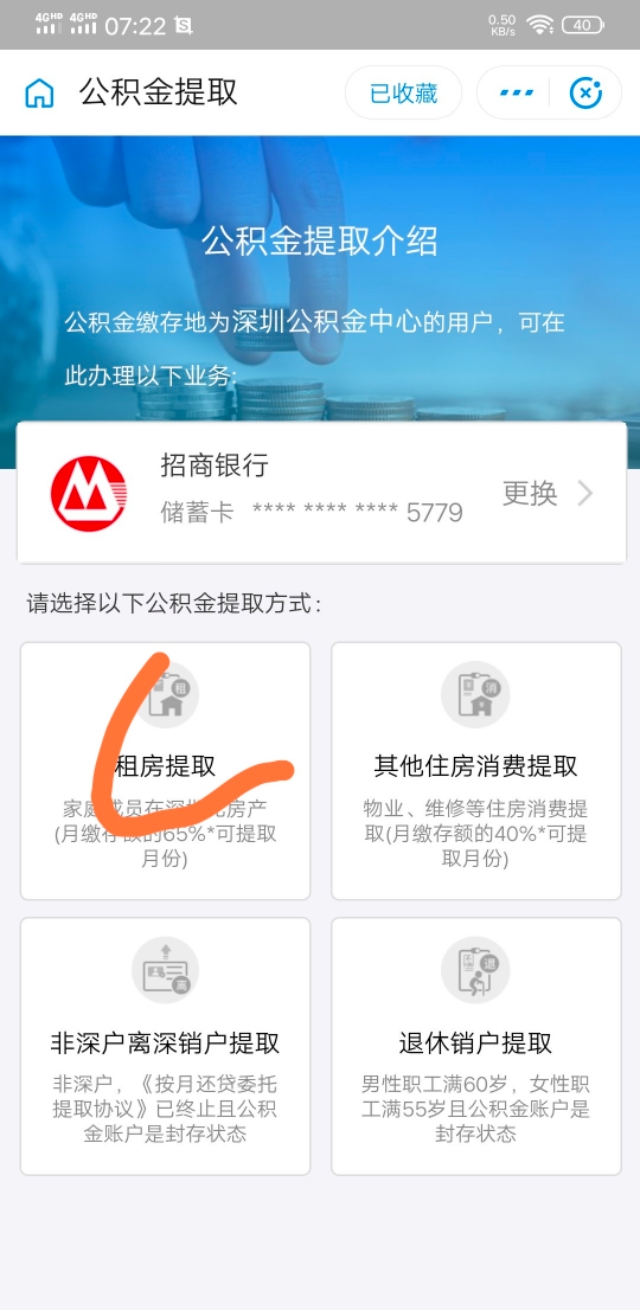Change the bank card via 更换

[546, 493]
